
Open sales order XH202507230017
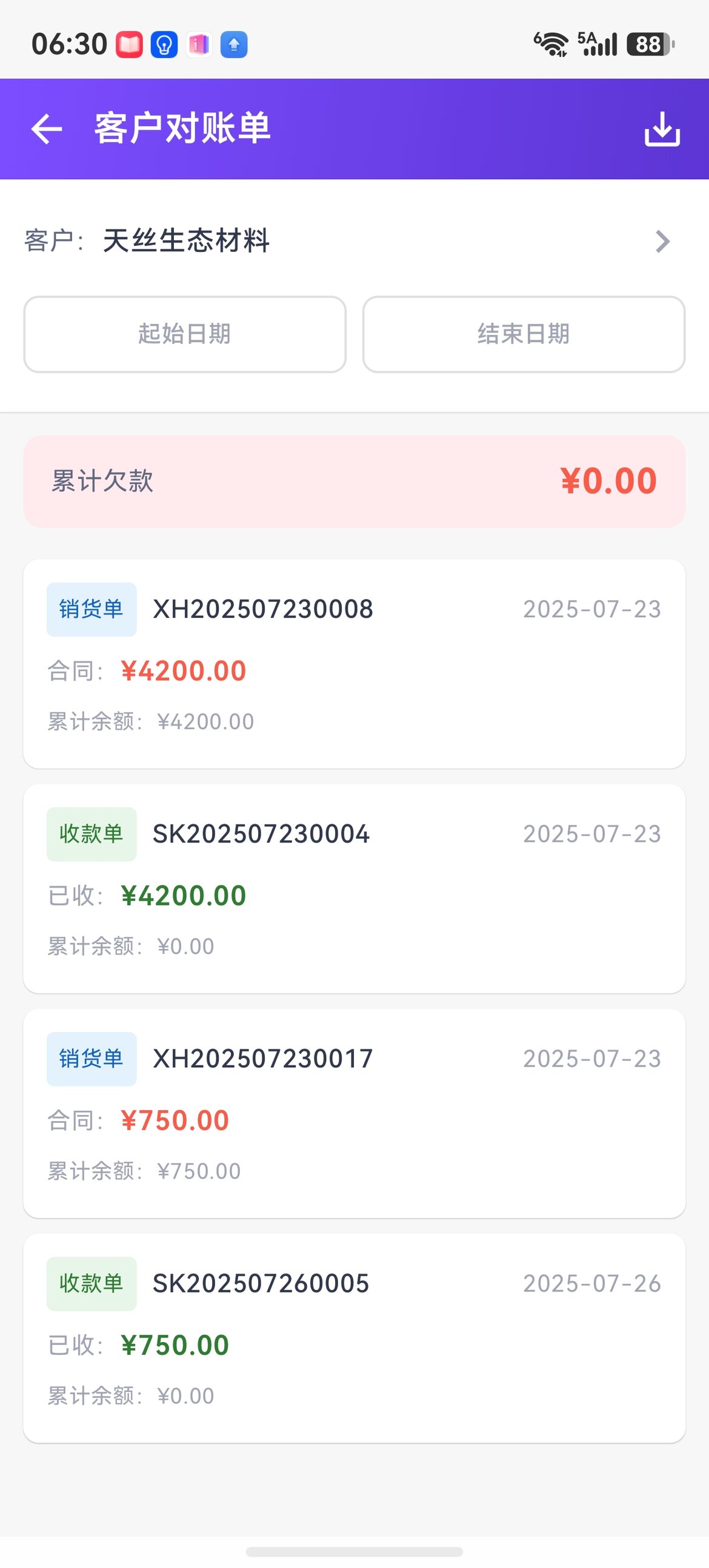[354, 1114]
